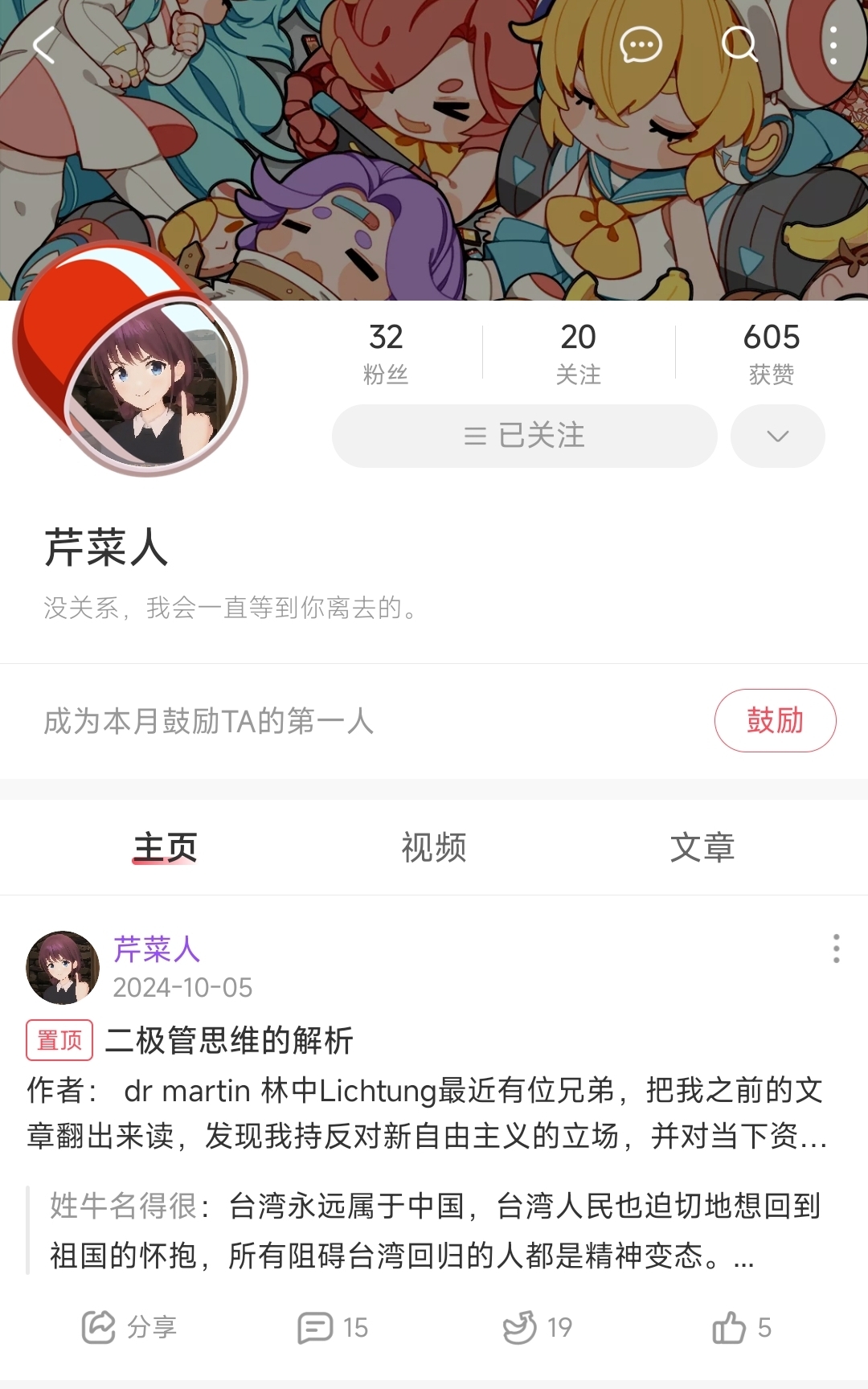
Task: Share the post via 分享
Action: click(x=129, y=1327)
